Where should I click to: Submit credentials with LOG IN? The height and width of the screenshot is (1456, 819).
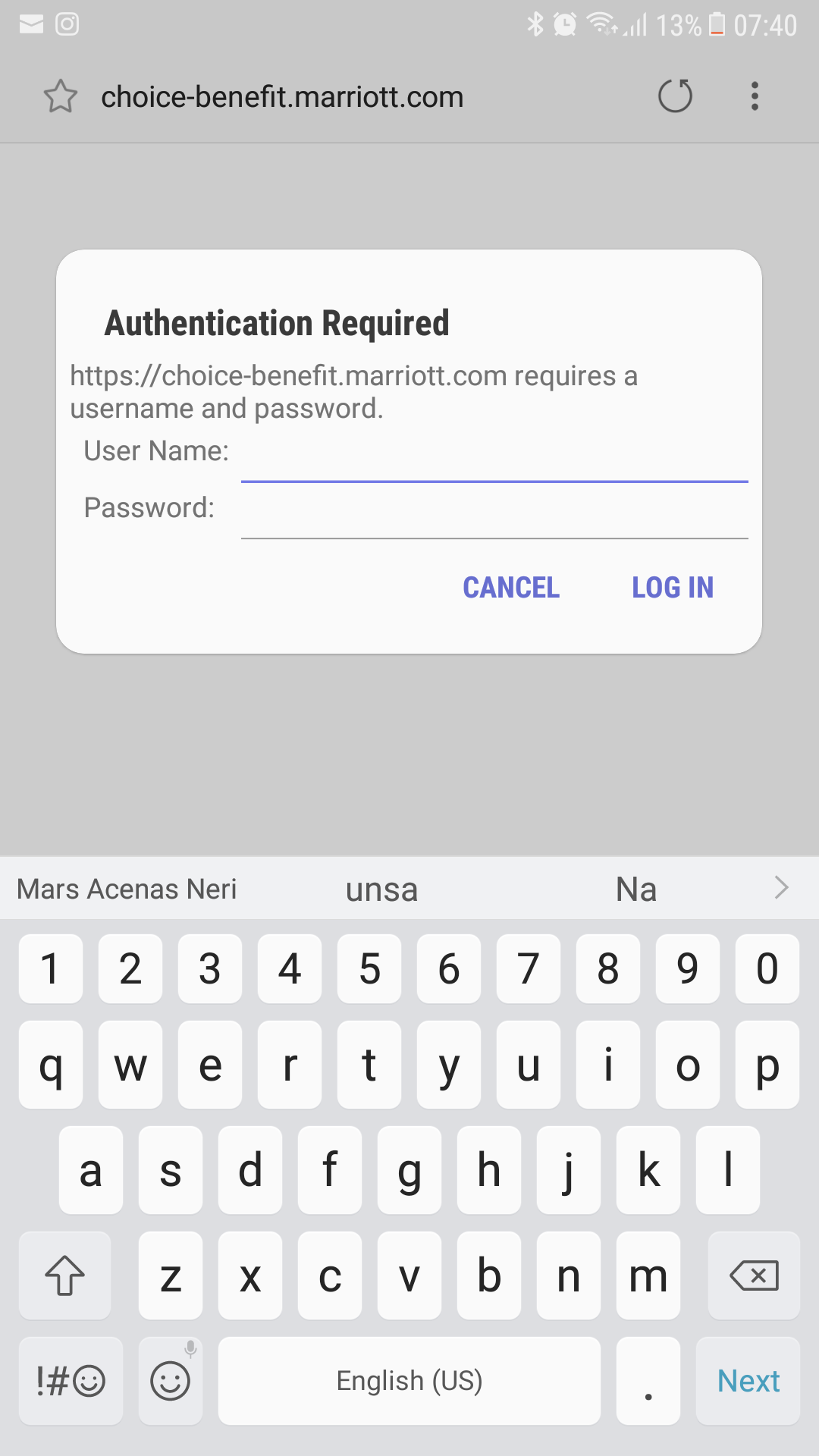pos(673,588)
